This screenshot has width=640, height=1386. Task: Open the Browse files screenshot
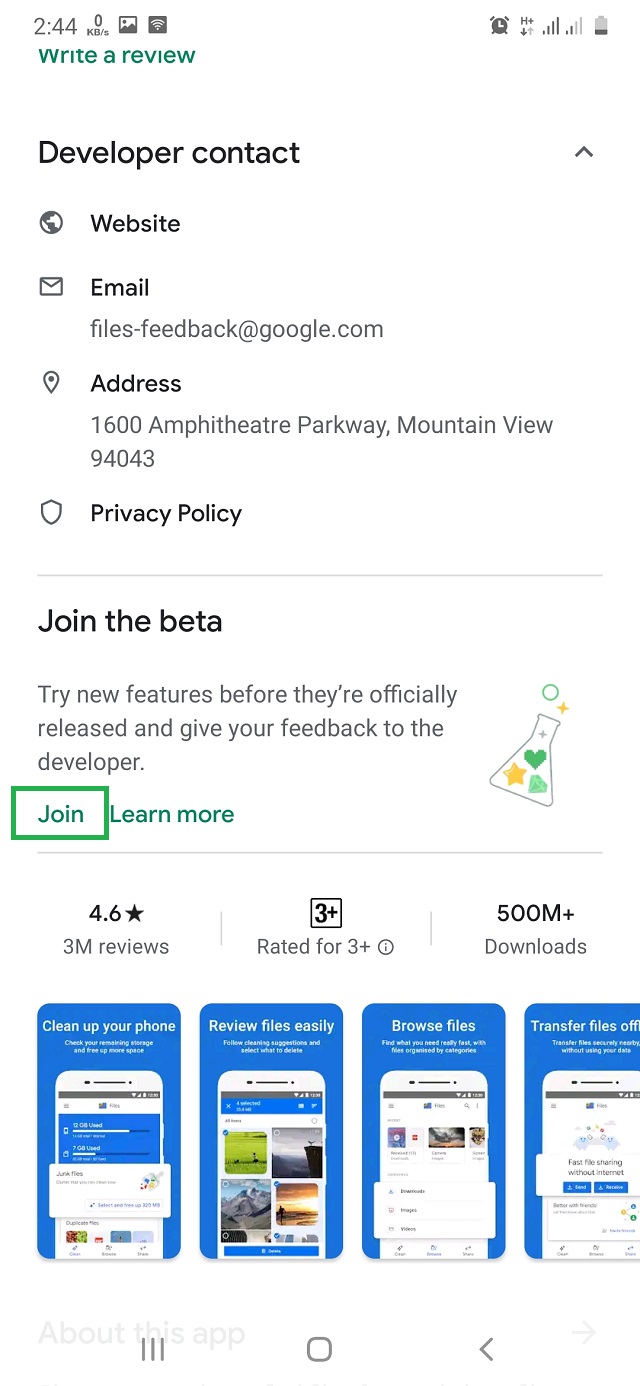433,1130
